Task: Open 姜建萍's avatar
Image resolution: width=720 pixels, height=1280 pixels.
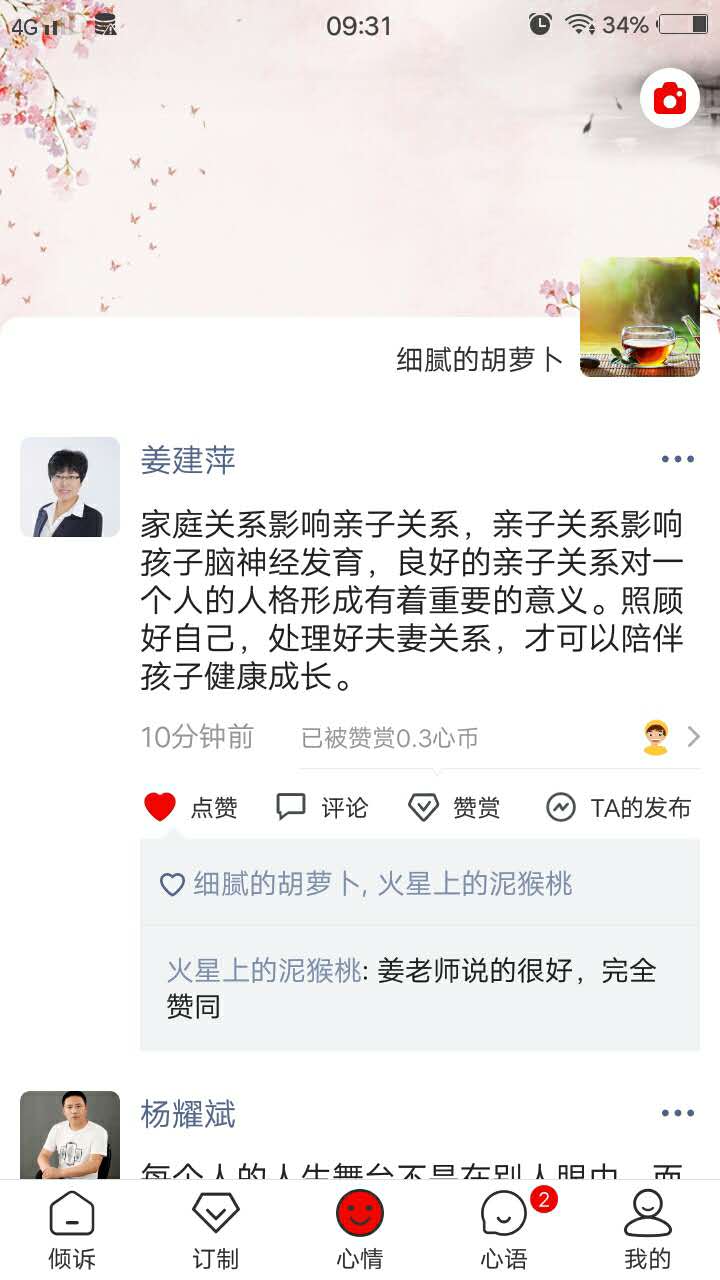Action: click(x=70, y=487)
